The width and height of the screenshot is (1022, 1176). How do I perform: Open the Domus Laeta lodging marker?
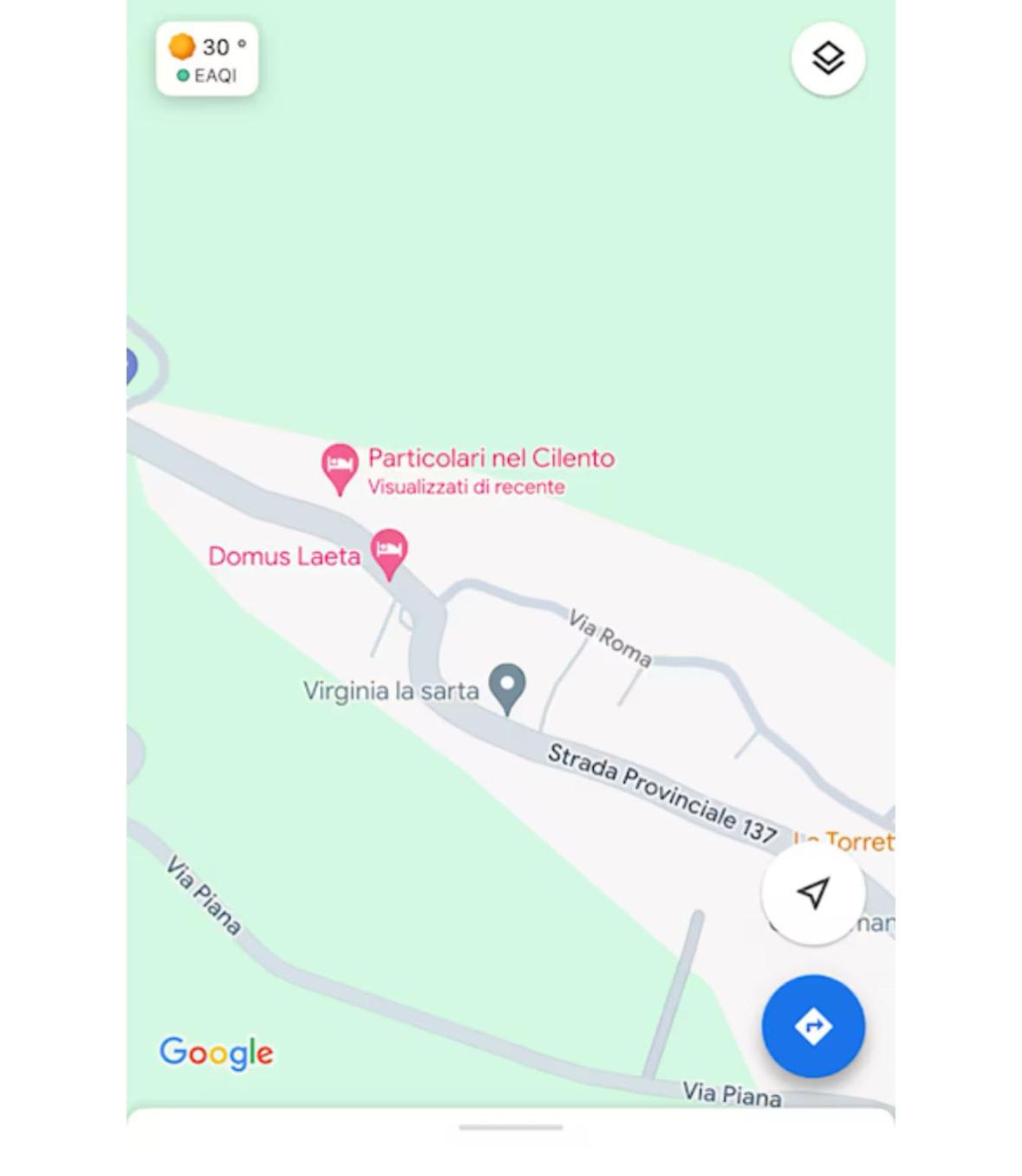pyautogui.click(x=389, y=551)
